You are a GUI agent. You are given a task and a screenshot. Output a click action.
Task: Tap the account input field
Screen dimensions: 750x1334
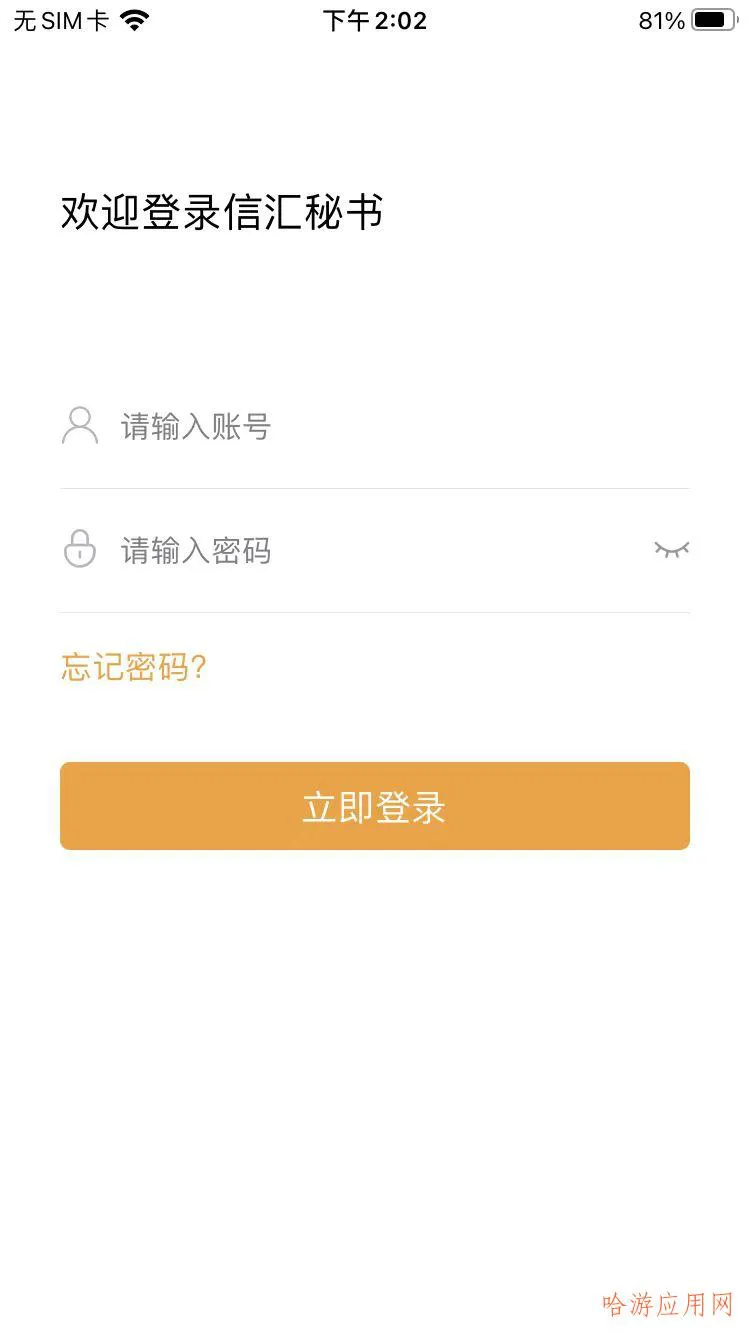pyautogui.click(x=404, y=427)
